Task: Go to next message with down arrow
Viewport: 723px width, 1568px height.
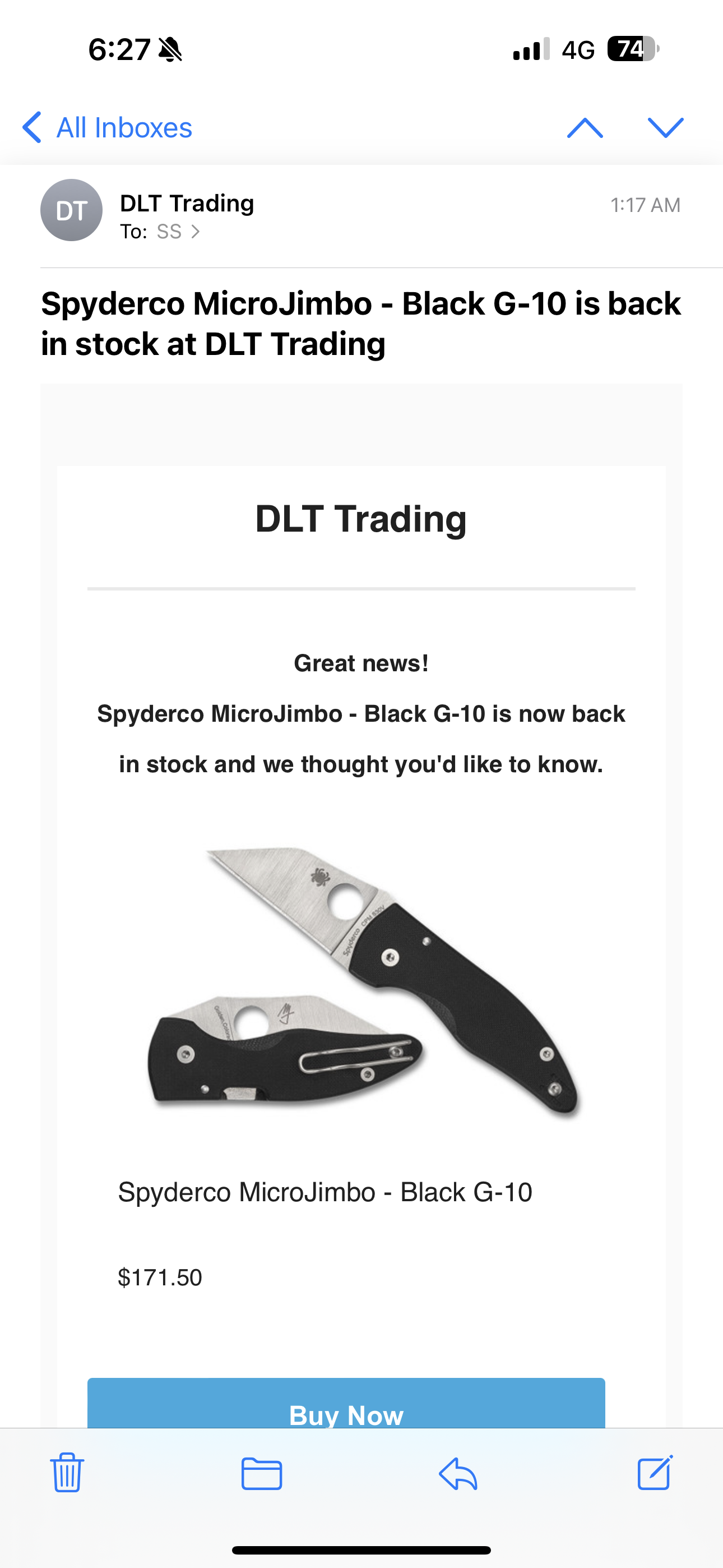Action: click(x=665, y=128)
